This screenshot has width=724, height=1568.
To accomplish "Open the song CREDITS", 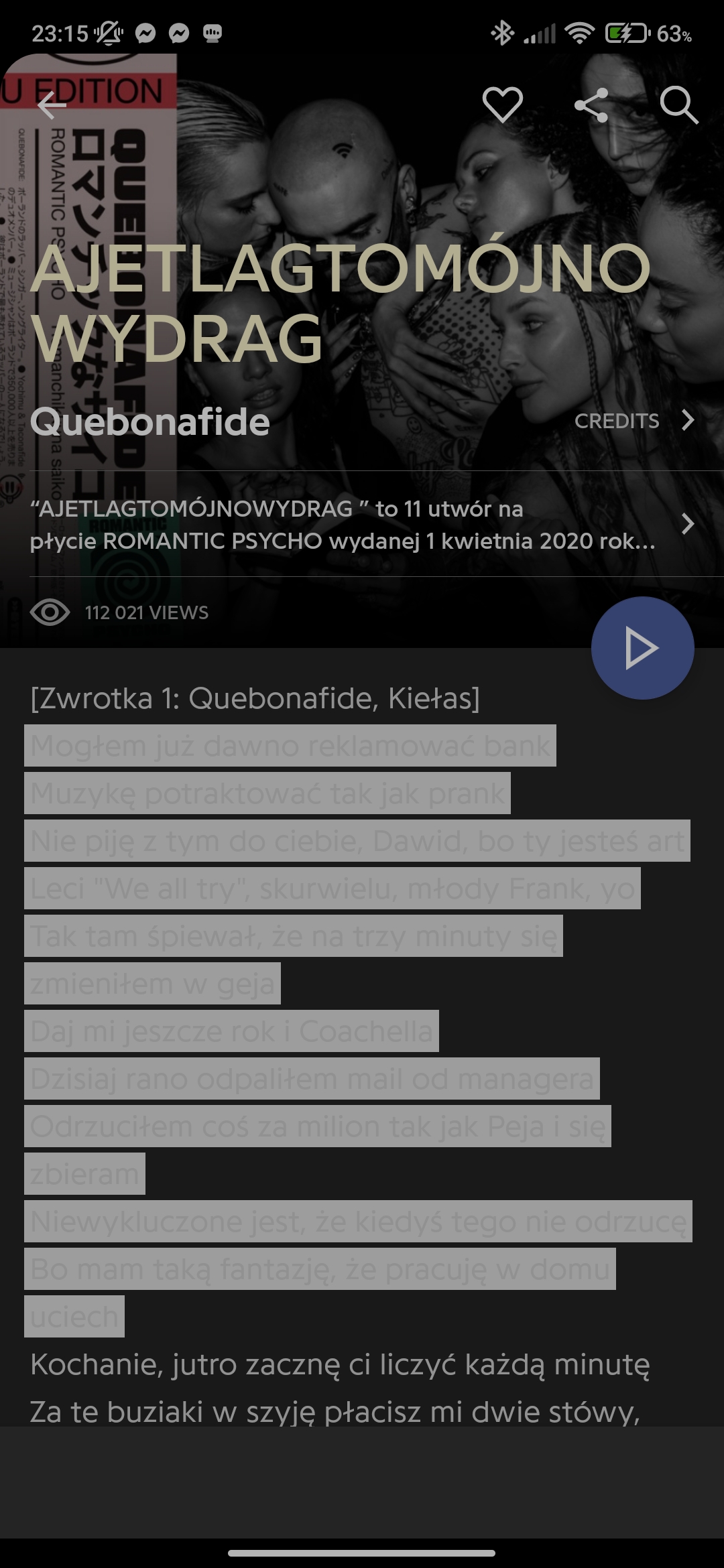I will (633, 421).
